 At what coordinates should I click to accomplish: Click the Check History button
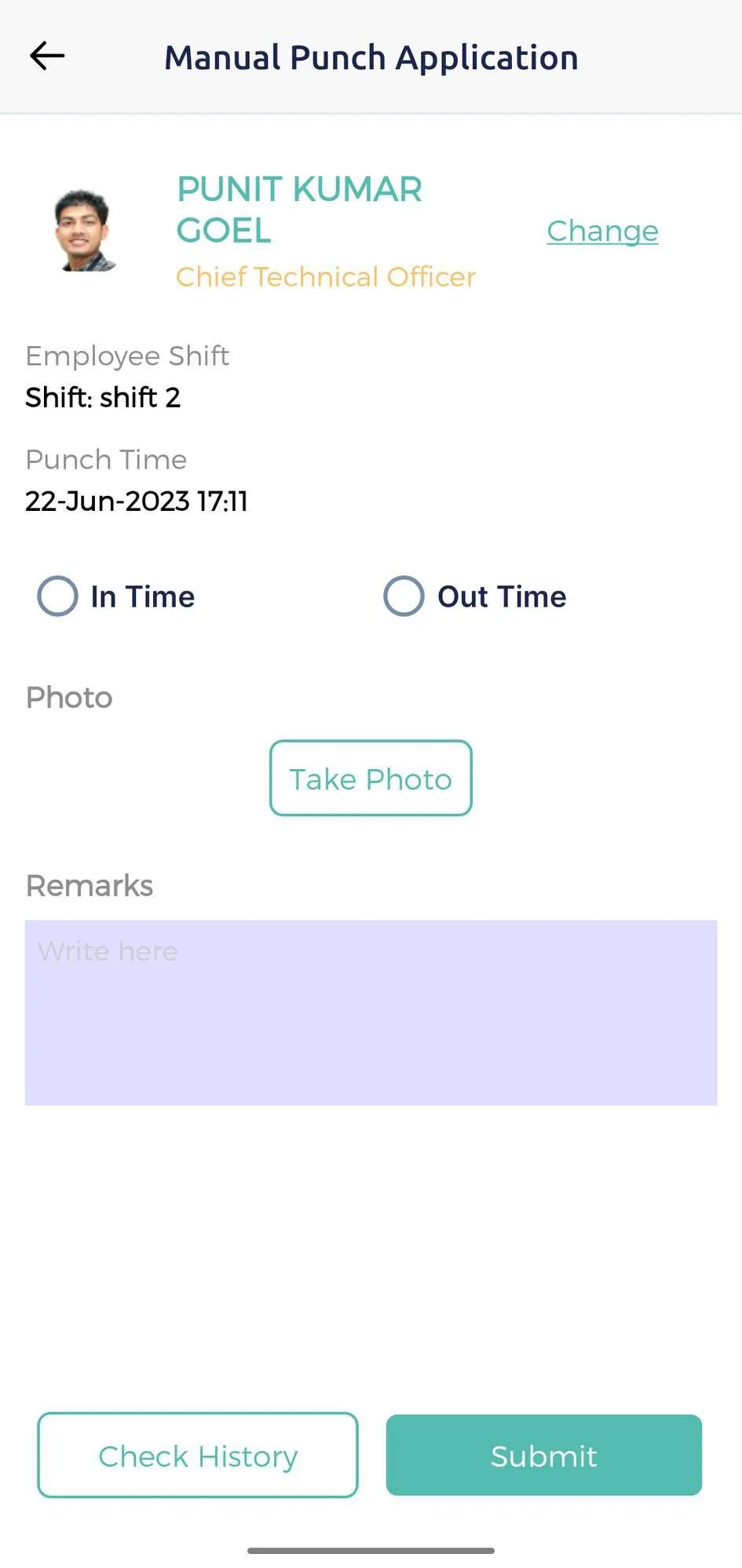point(197,1456)
